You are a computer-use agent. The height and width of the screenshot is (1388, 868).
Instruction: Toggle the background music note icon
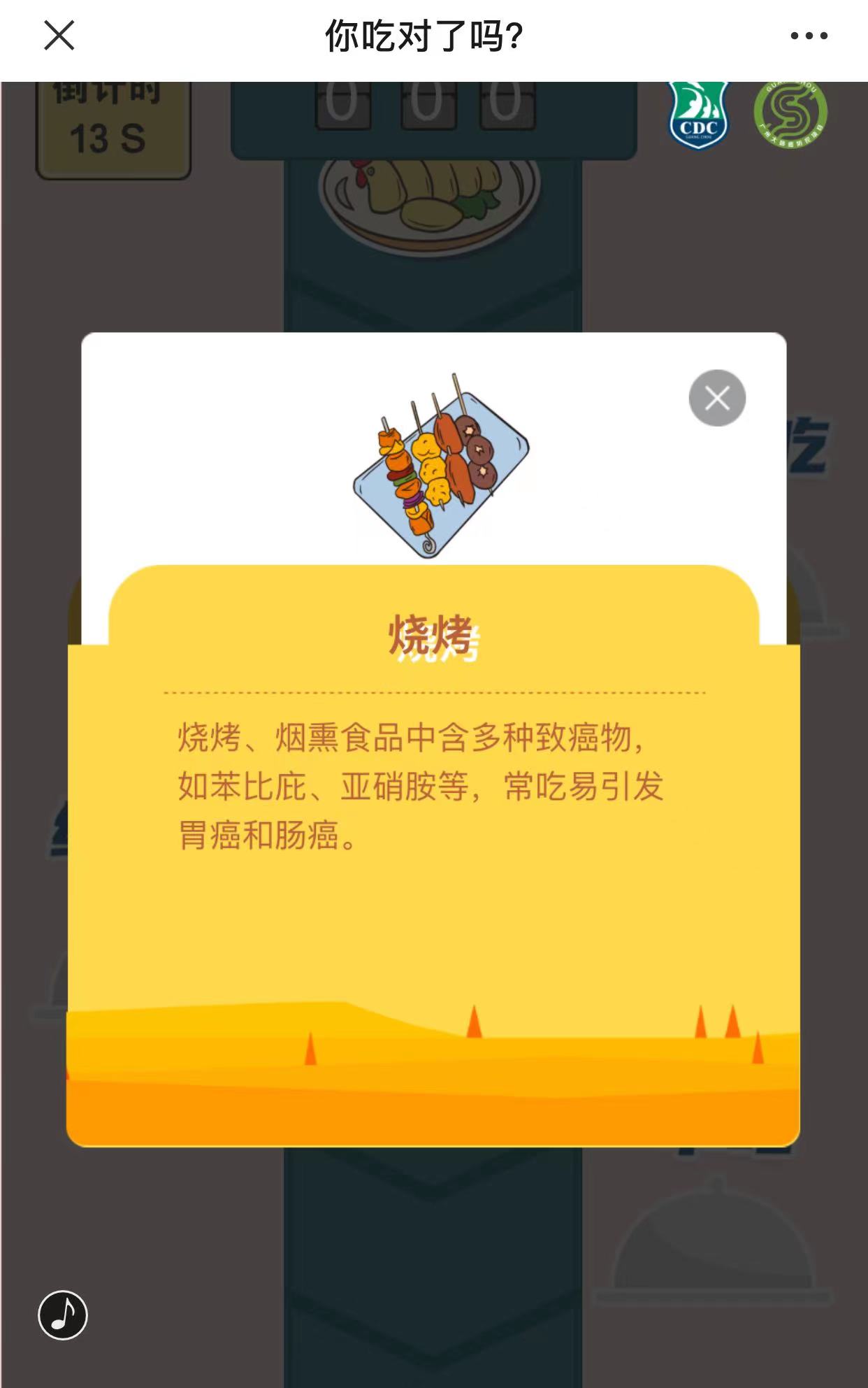tap(63, 1315)
